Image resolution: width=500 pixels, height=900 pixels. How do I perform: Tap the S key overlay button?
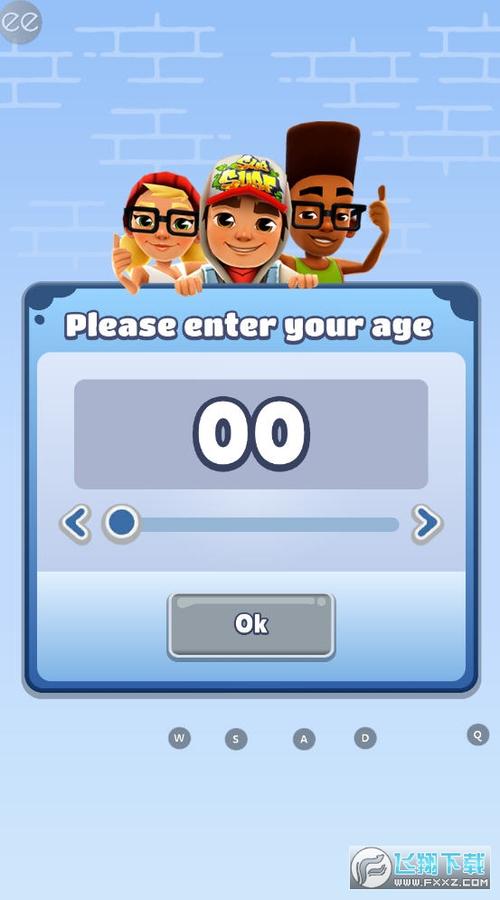[x=236, y=739]
